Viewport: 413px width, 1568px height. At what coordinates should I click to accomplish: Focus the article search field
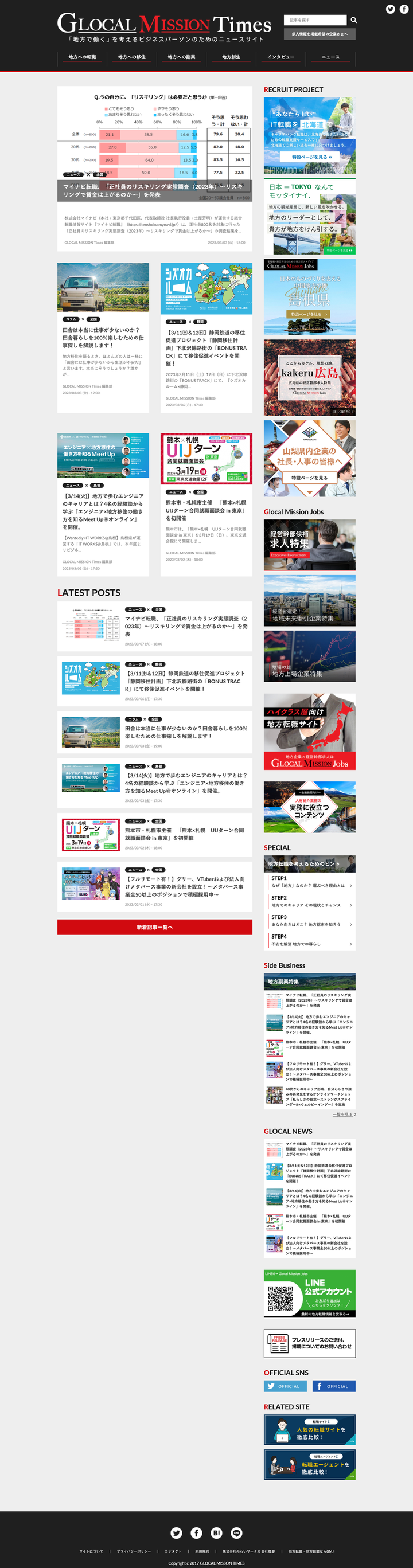pyautogui.click(x=315, y=20)
